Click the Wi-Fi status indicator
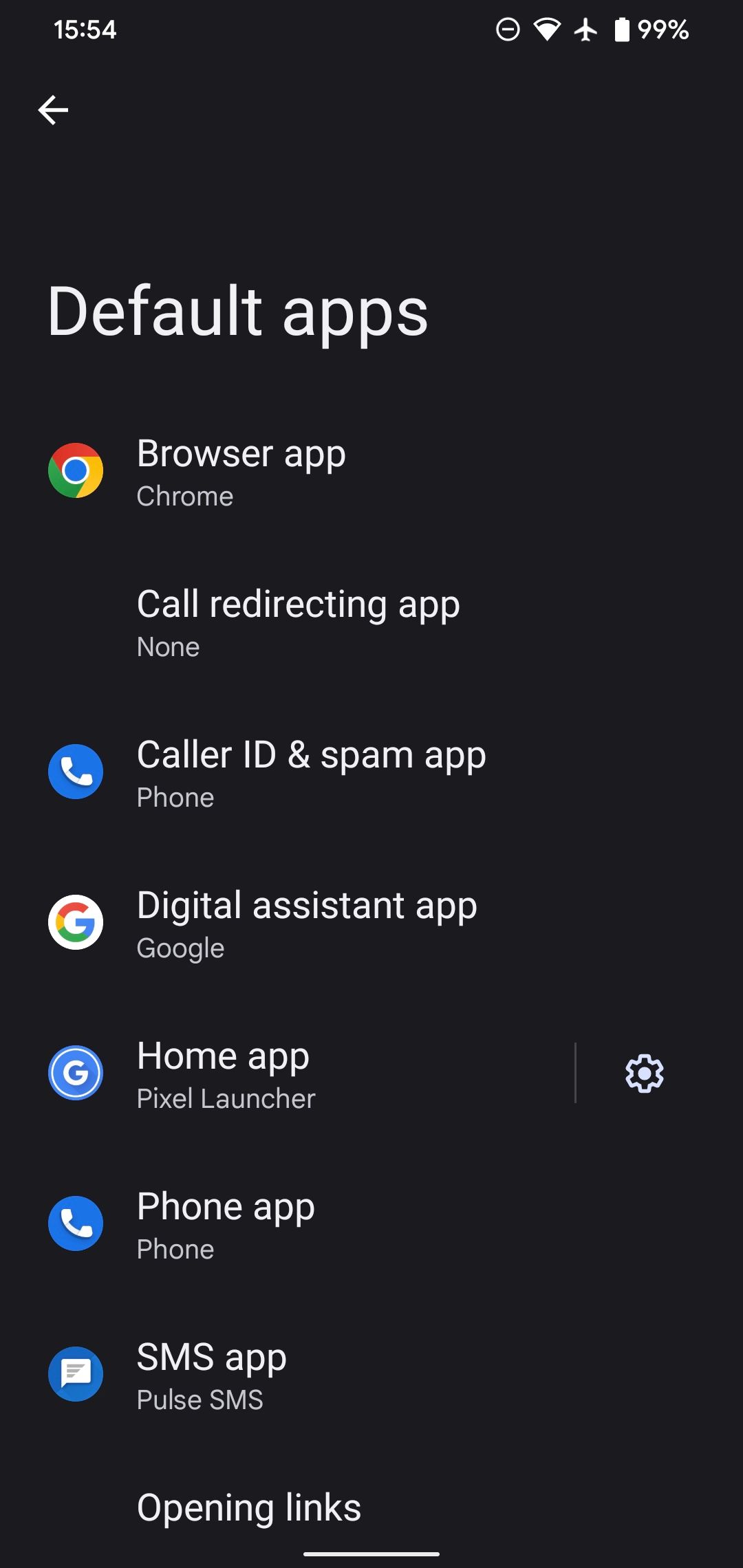Screen dimensions: 743x1568 546,29
